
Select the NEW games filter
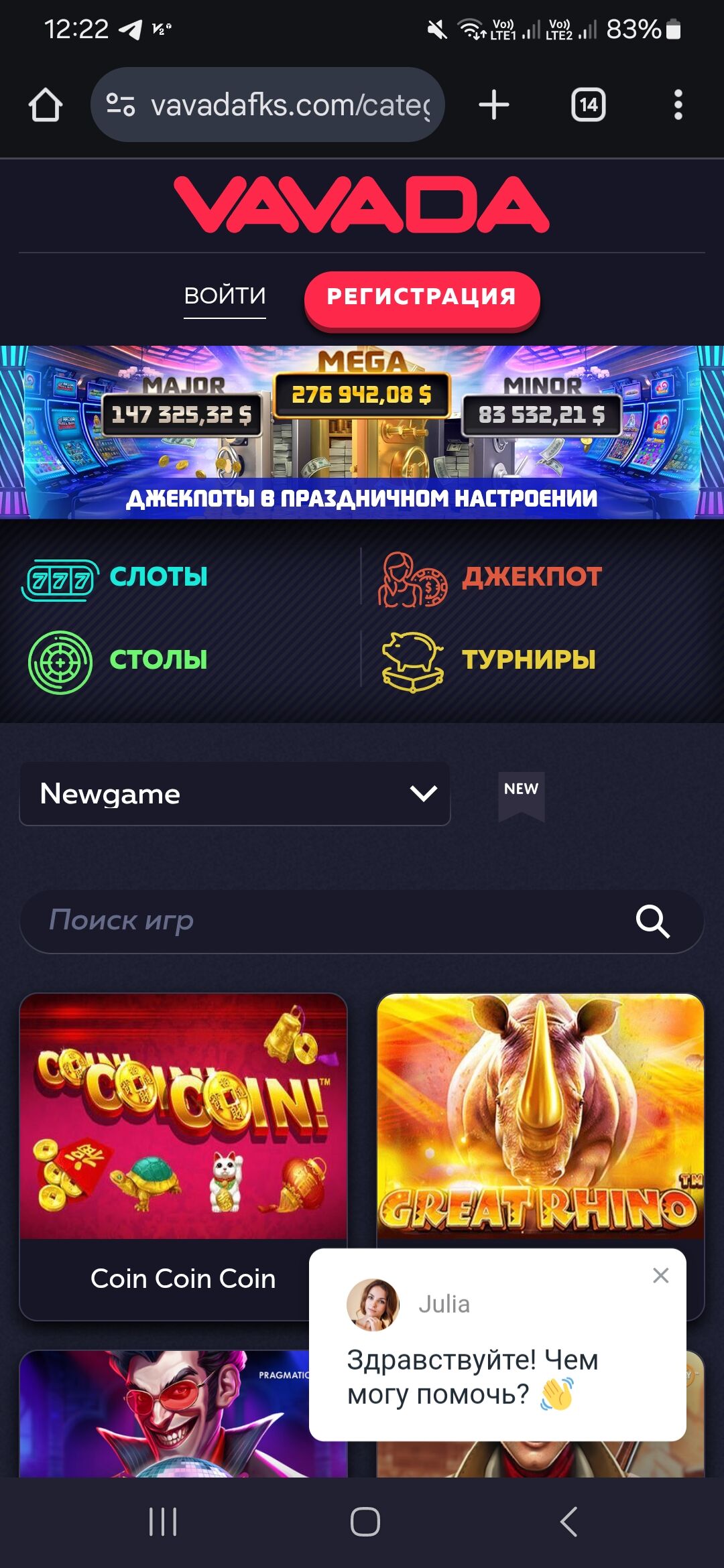coord(521,793)
